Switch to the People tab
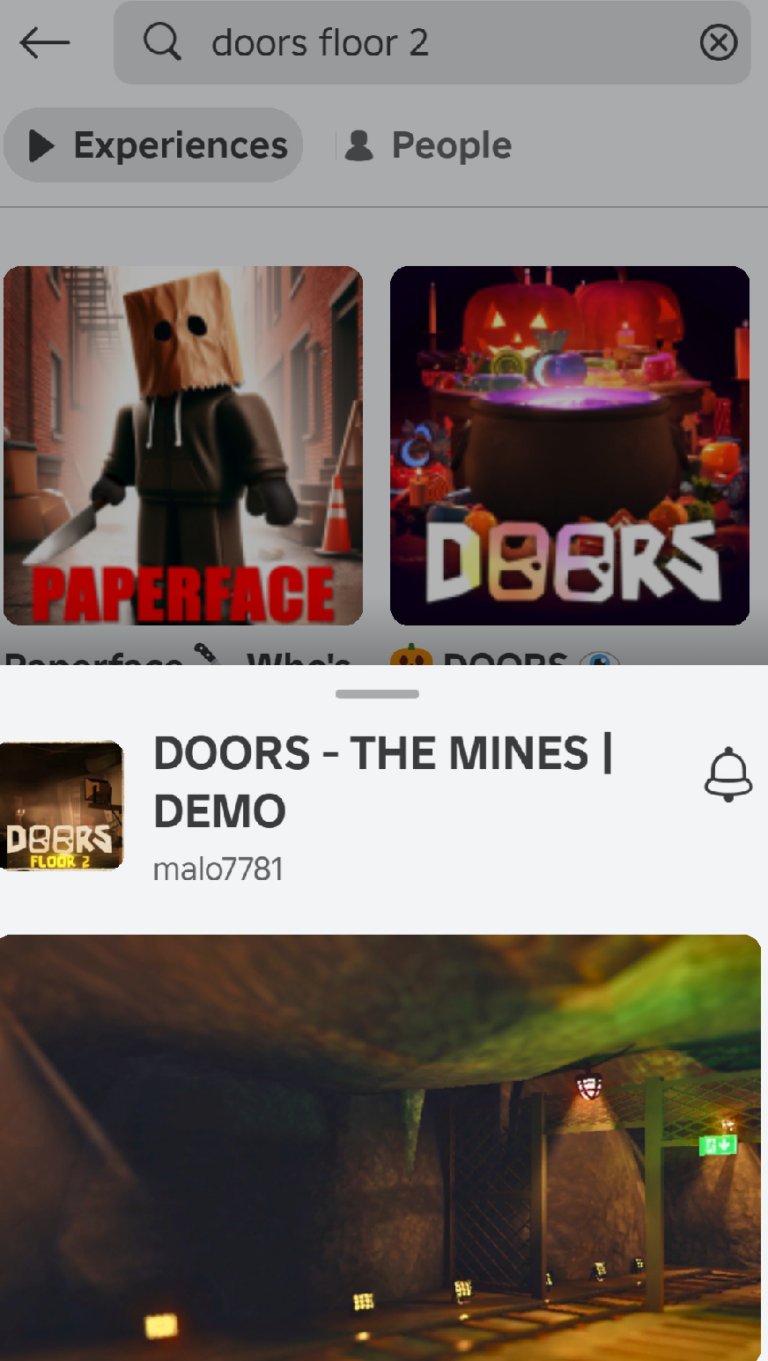Screen dimensions: 768x1361 428,146
